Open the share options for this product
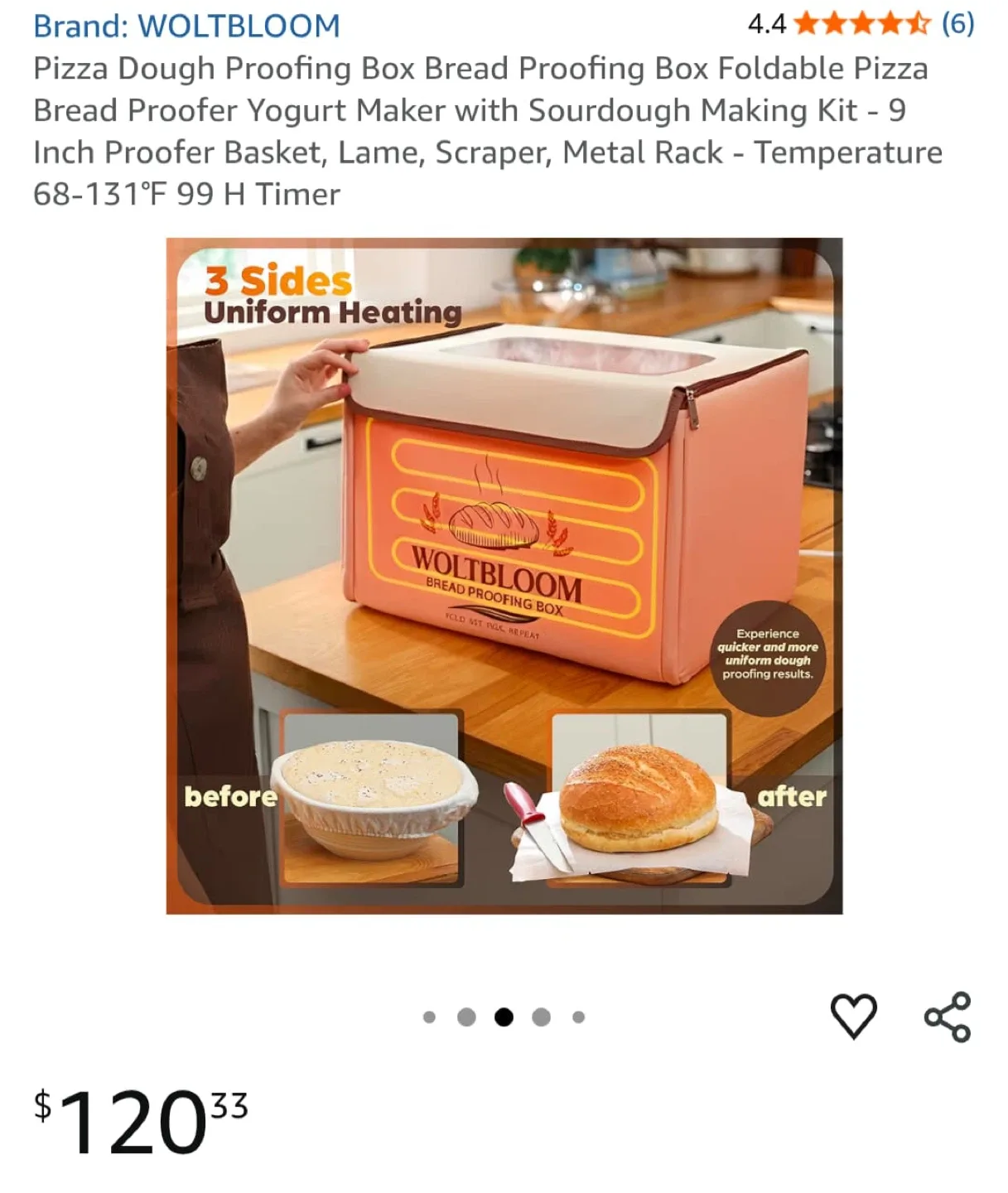The image size is (1008, 1193). click(x=948, y=1018)
